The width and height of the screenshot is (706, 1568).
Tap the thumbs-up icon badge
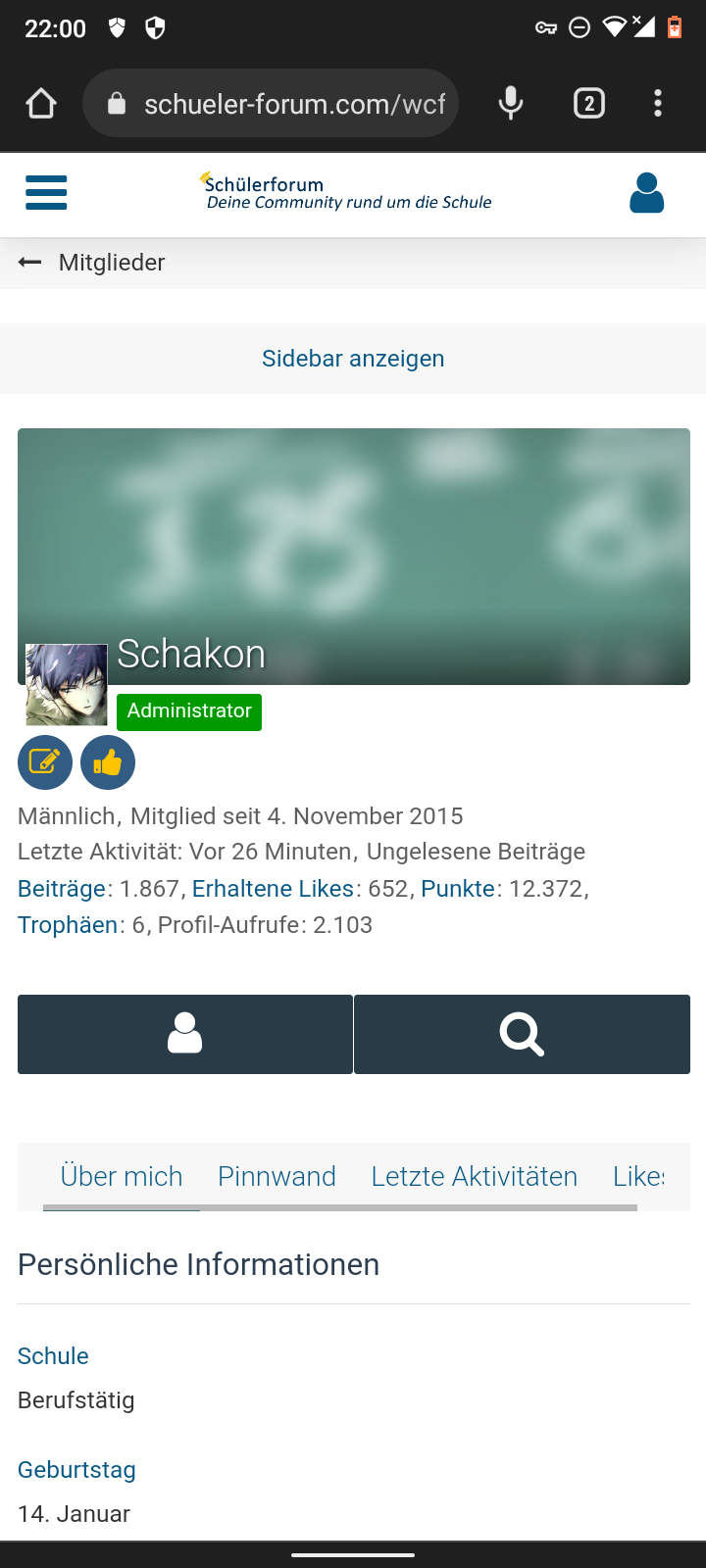tap(108, 762)
